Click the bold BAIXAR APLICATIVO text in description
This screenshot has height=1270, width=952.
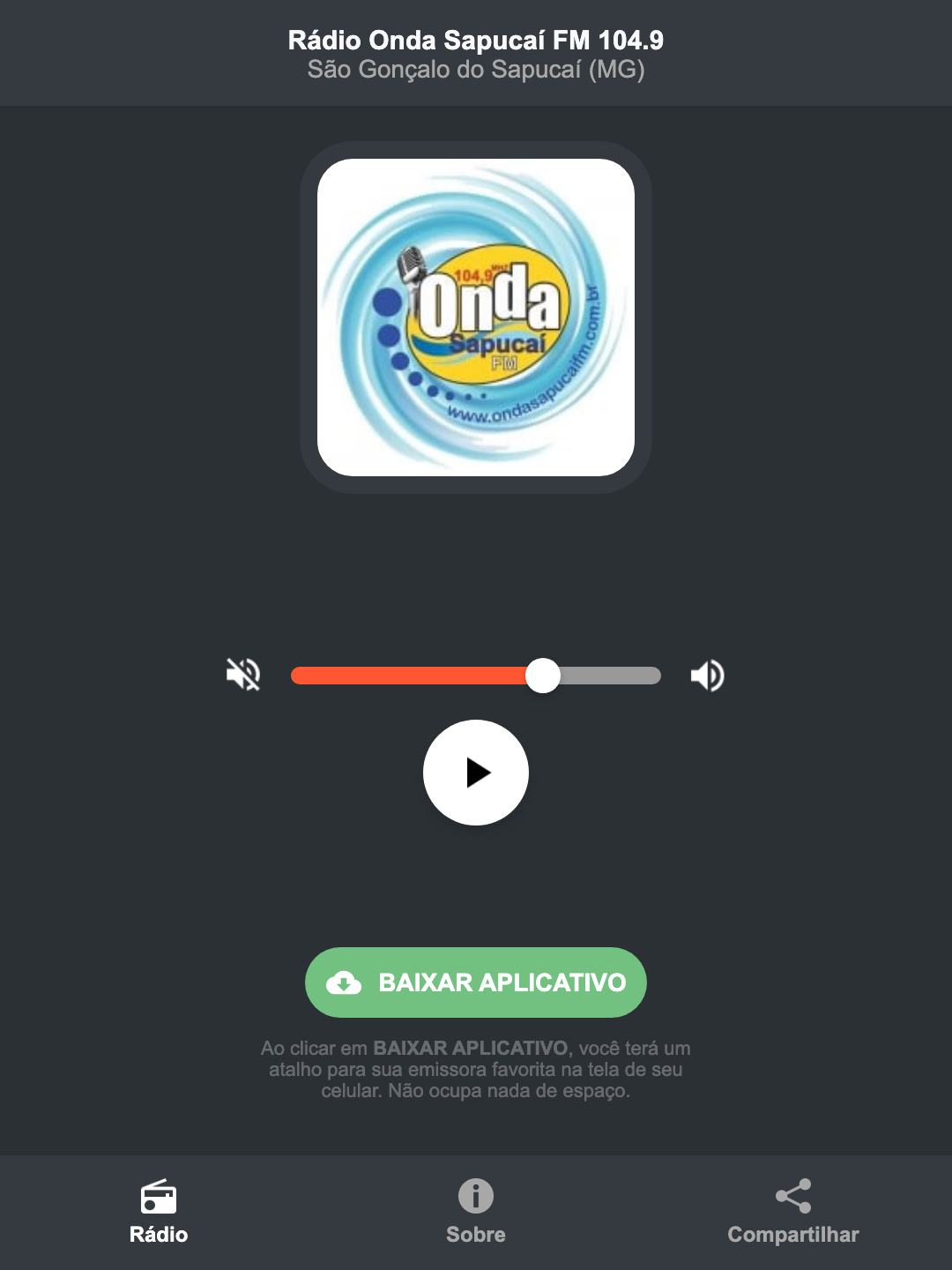(470, 1049)
